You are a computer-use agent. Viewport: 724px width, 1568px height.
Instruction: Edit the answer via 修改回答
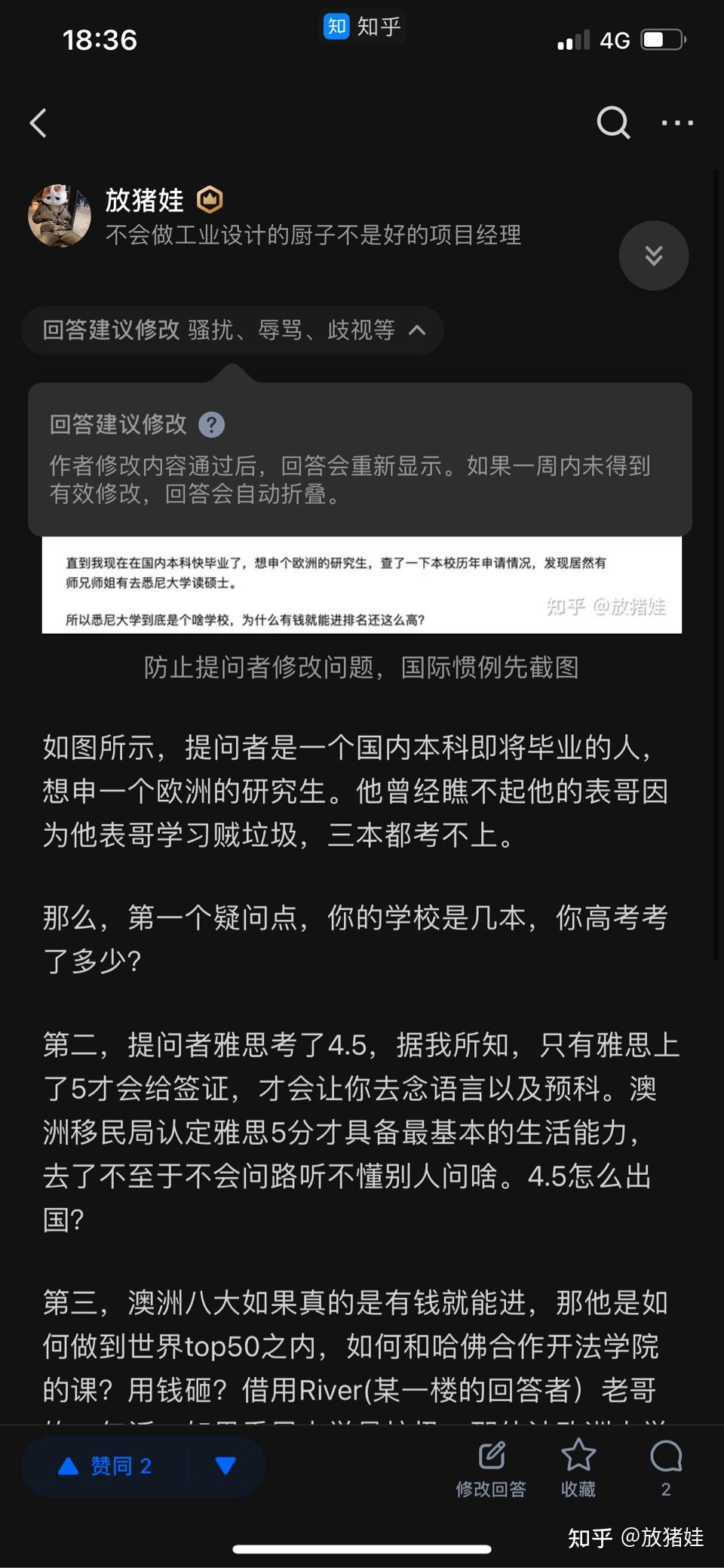pos(491,1468)
